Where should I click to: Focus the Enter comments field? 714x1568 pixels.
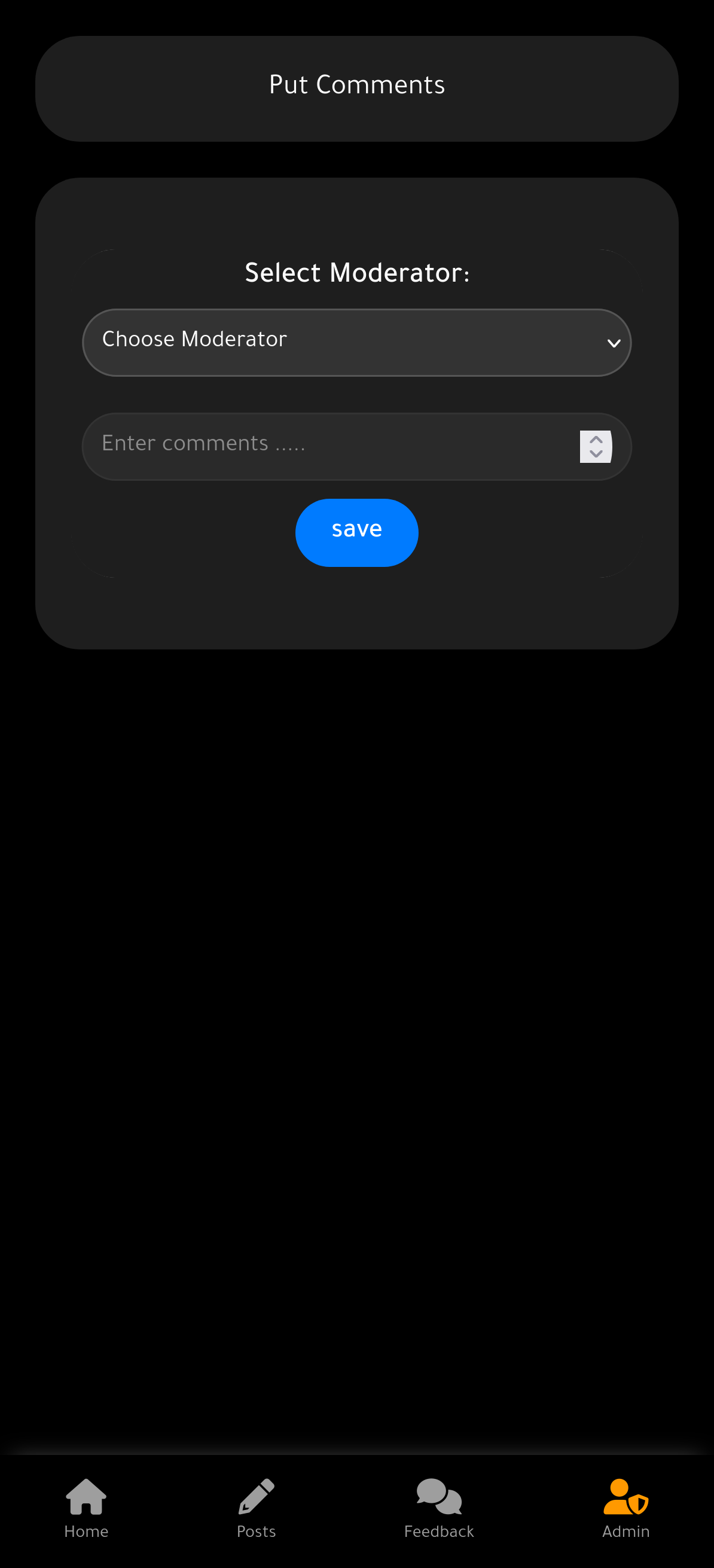pyautogui.click(x=356, y=446)
